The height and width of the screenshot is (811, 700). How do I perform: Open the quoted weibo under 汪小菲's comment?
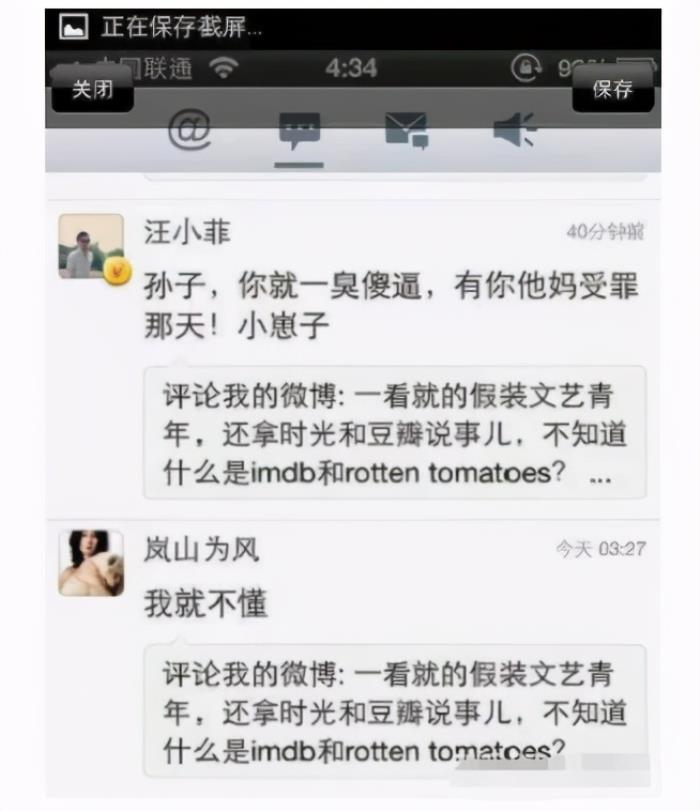point(395,432)
